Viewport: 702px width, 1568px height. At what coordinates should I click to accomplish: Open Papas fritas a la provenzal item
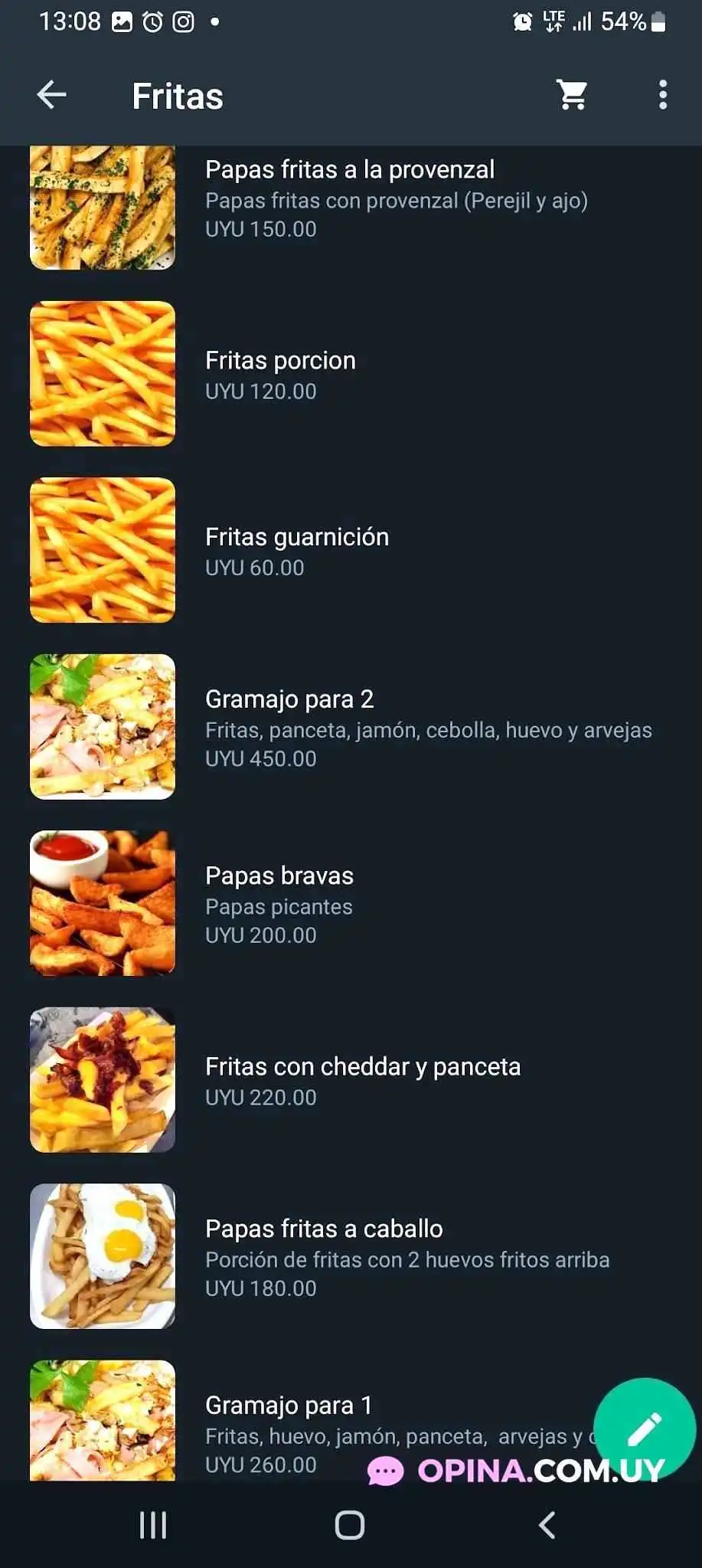coord(349,198)
